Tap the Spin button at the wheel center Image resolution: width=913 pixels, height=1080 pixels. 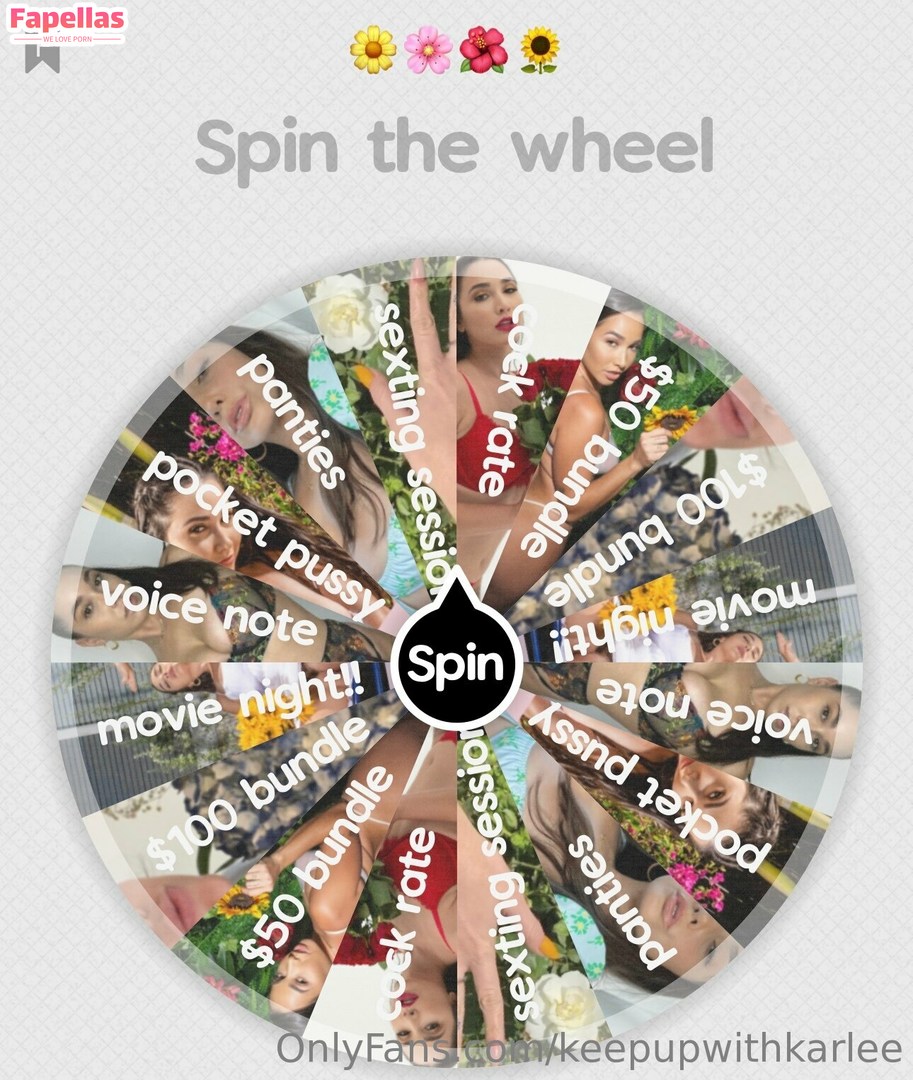(455, 664)
